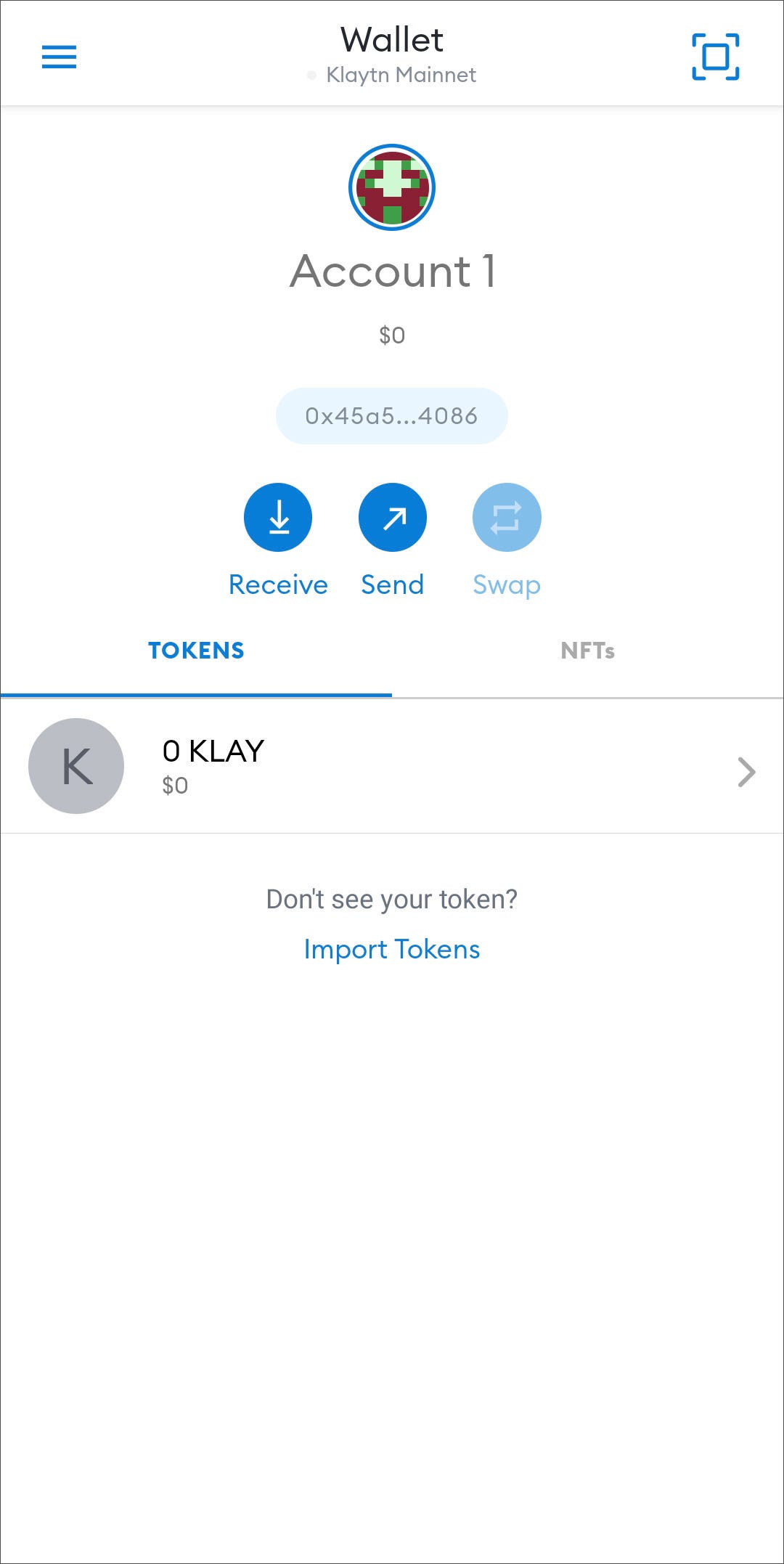Open the hamburger drawer menu
Image resolution: width=784 pixels, height=1564 pixels.
click(59, 57)
